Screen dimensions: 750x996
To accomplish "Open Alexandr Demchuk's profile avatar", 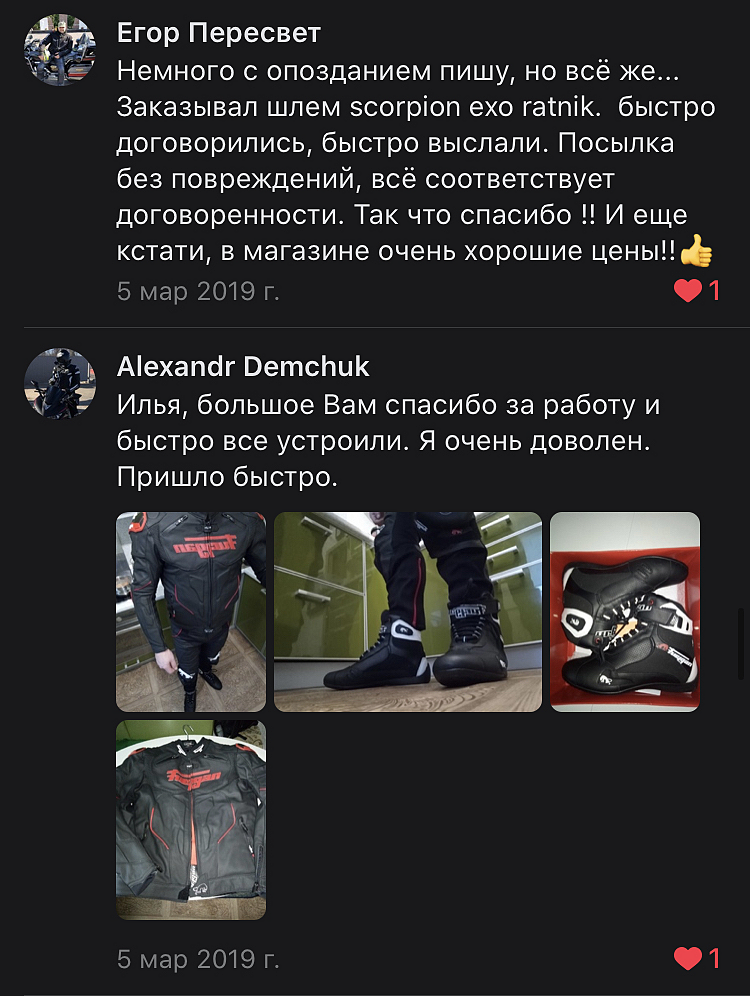I will click(59, 383).
